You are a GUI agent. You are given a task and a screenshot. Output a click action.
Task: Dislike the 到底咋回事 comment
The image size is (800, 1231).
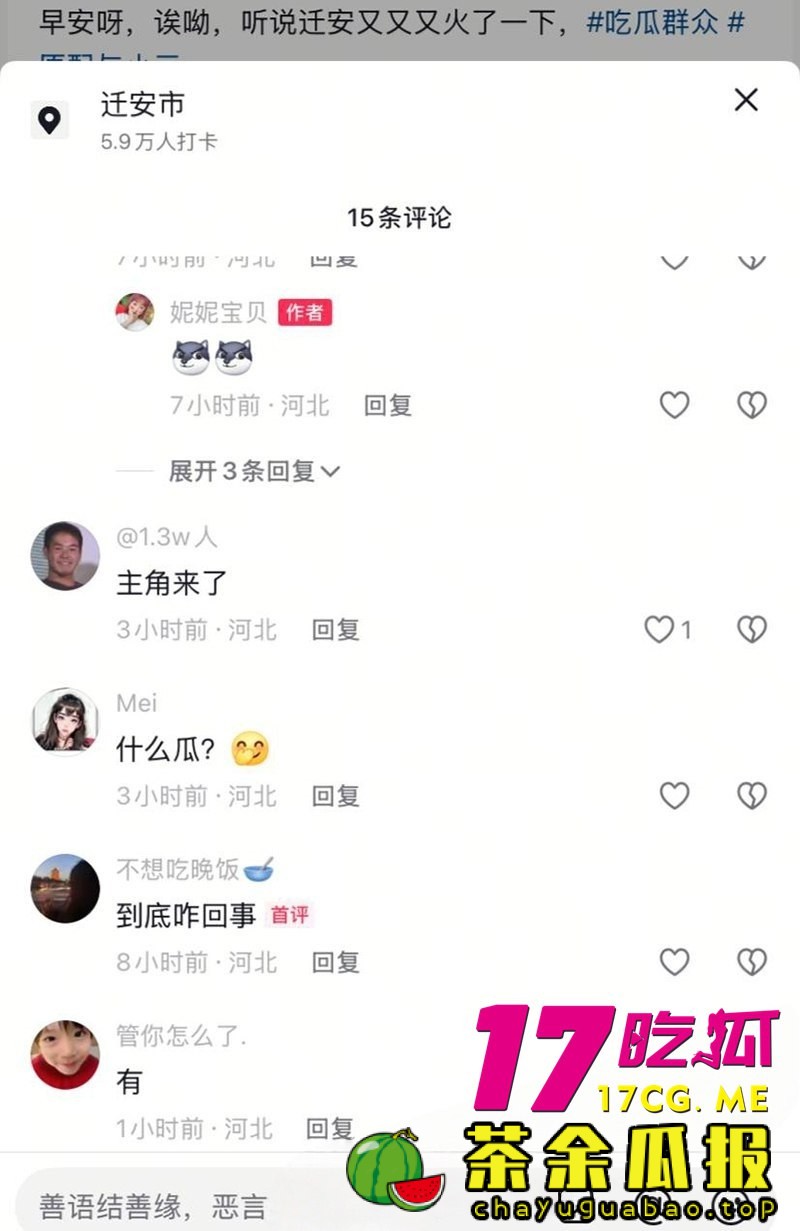coord(751,962)
